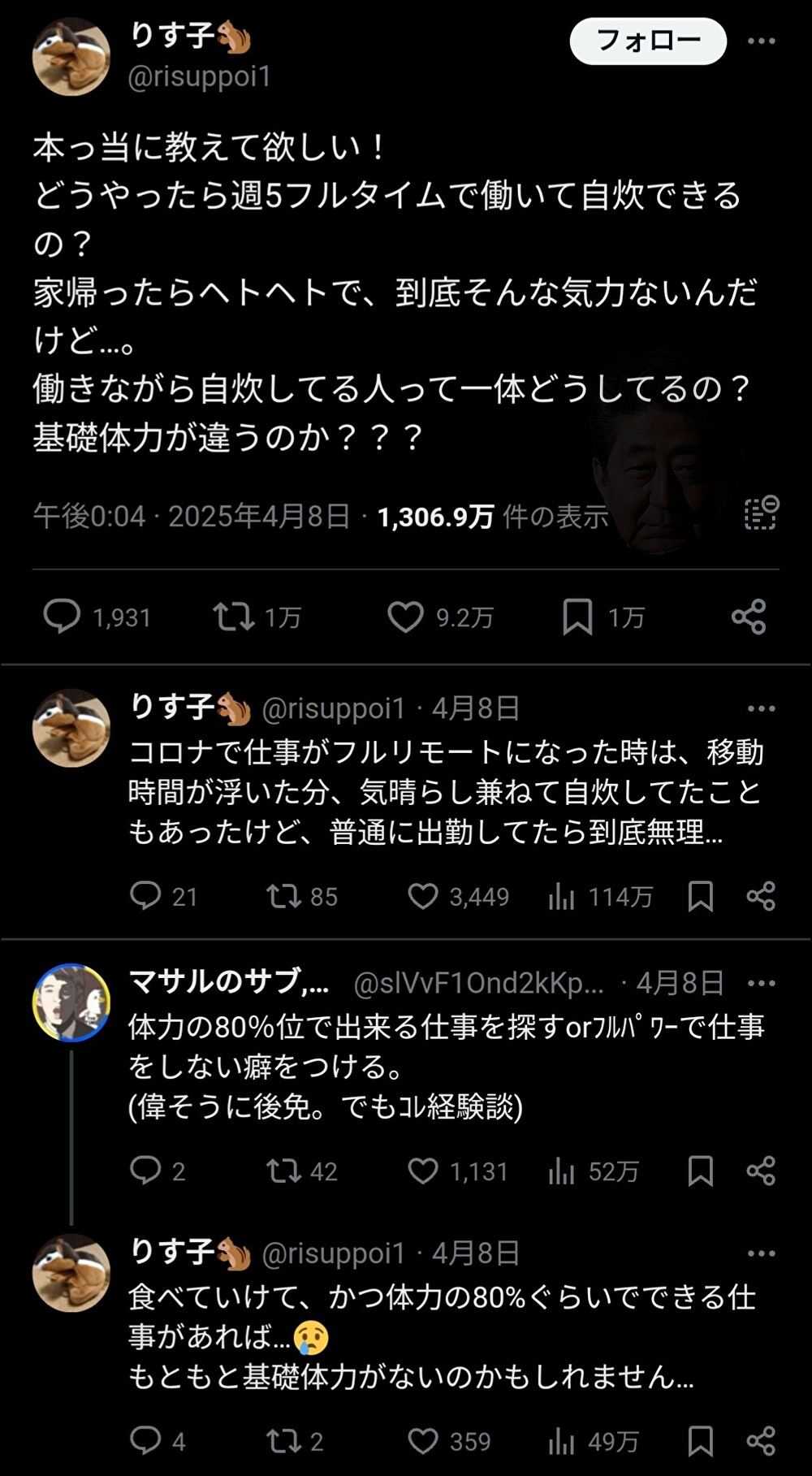Open the screenshot icon beside the view count

761,513
